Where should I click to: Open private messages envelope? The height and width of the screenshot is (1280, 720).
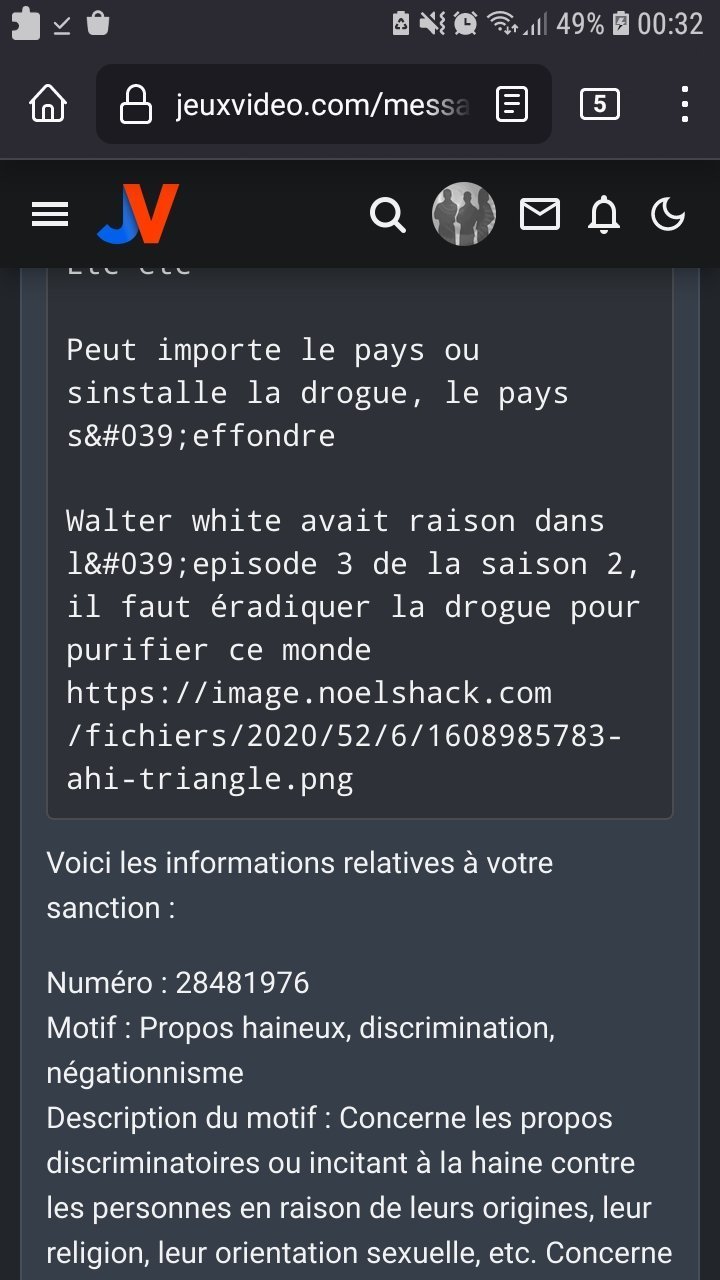pyautogui.click(x=540, y=214)
